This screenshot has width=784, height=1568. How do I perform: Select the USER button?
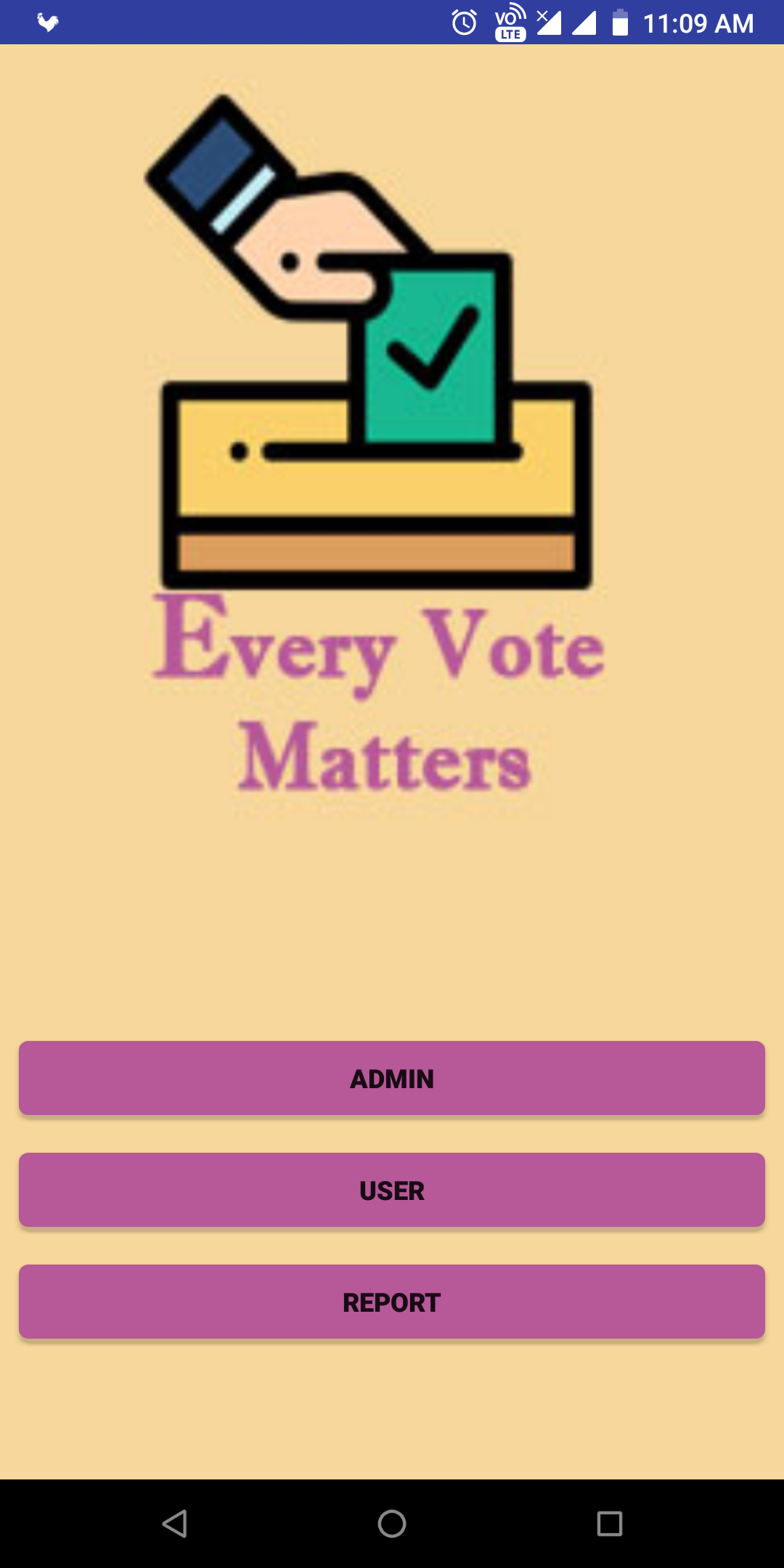pyautogui.click(x=392, y=1190)
